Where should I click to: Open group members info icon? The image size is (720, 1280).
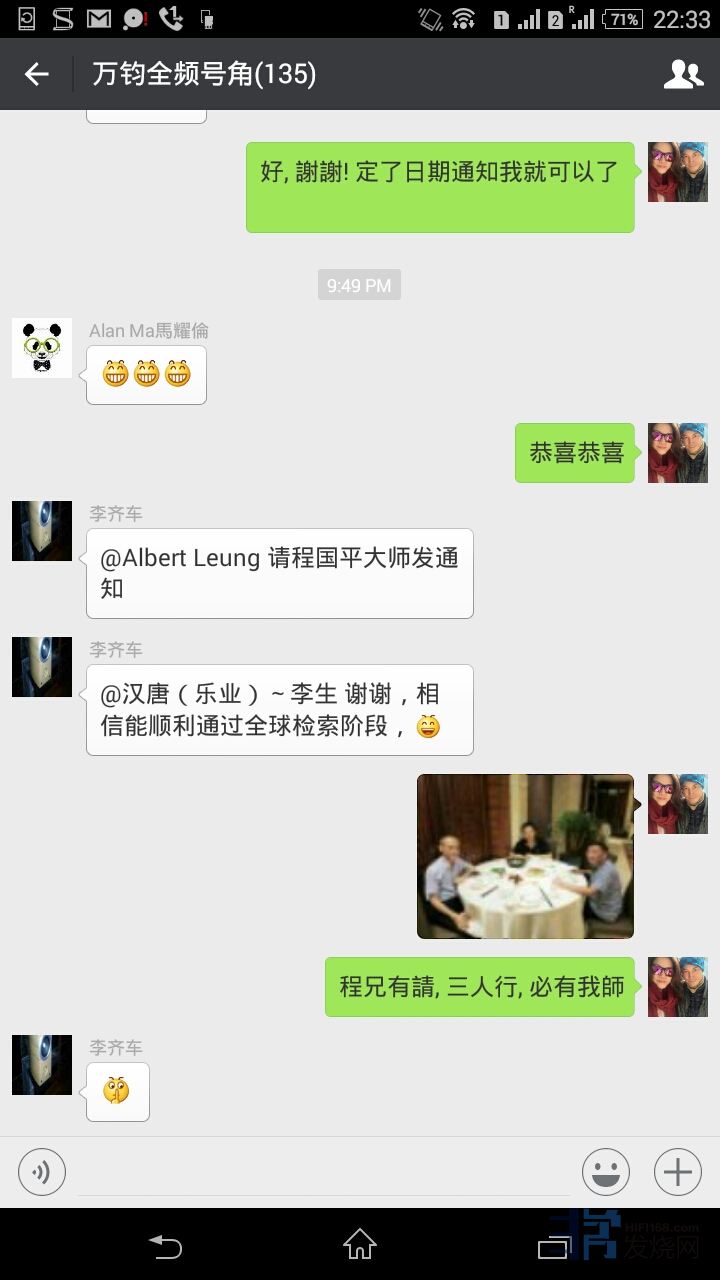(683, 74)
